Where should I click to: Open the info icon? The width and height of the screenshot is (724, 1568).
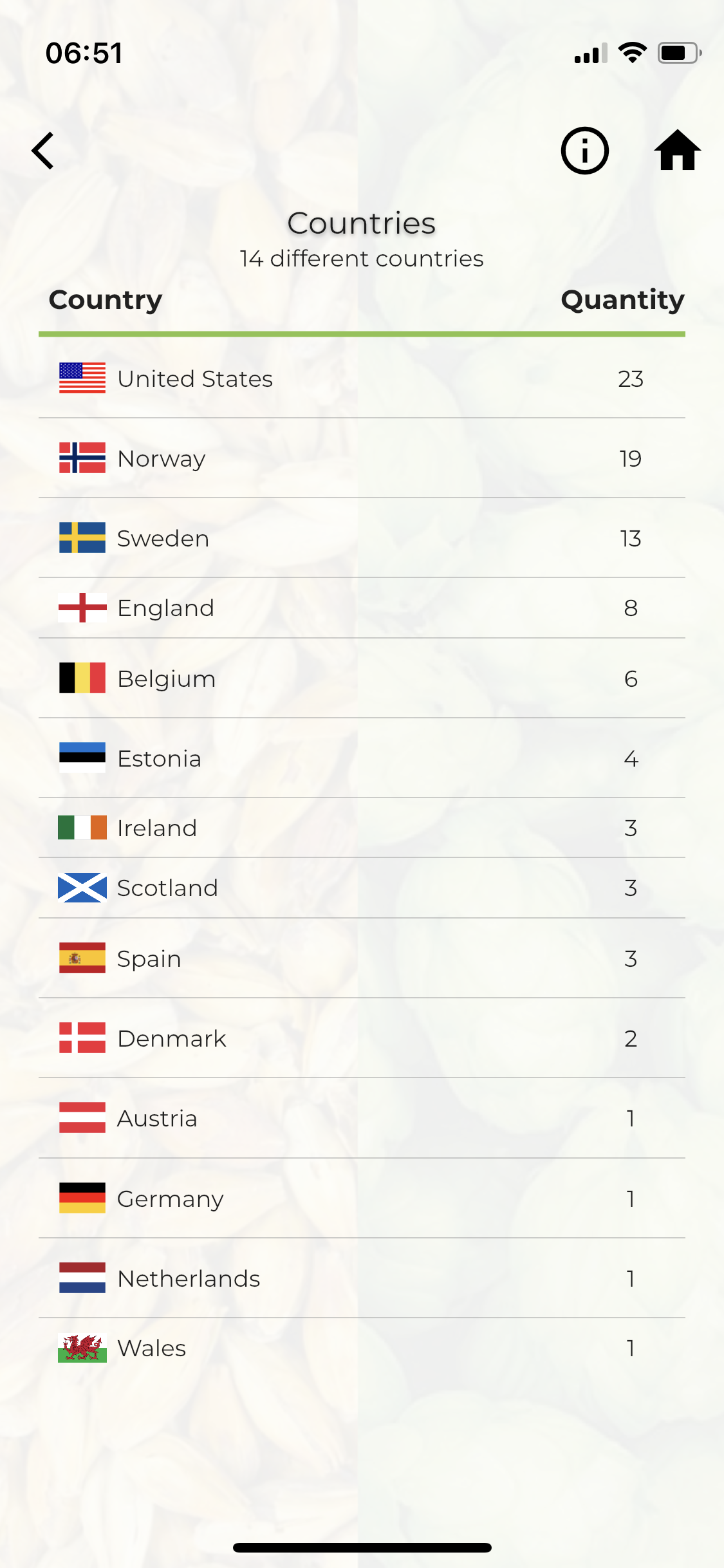coord(584,151)
